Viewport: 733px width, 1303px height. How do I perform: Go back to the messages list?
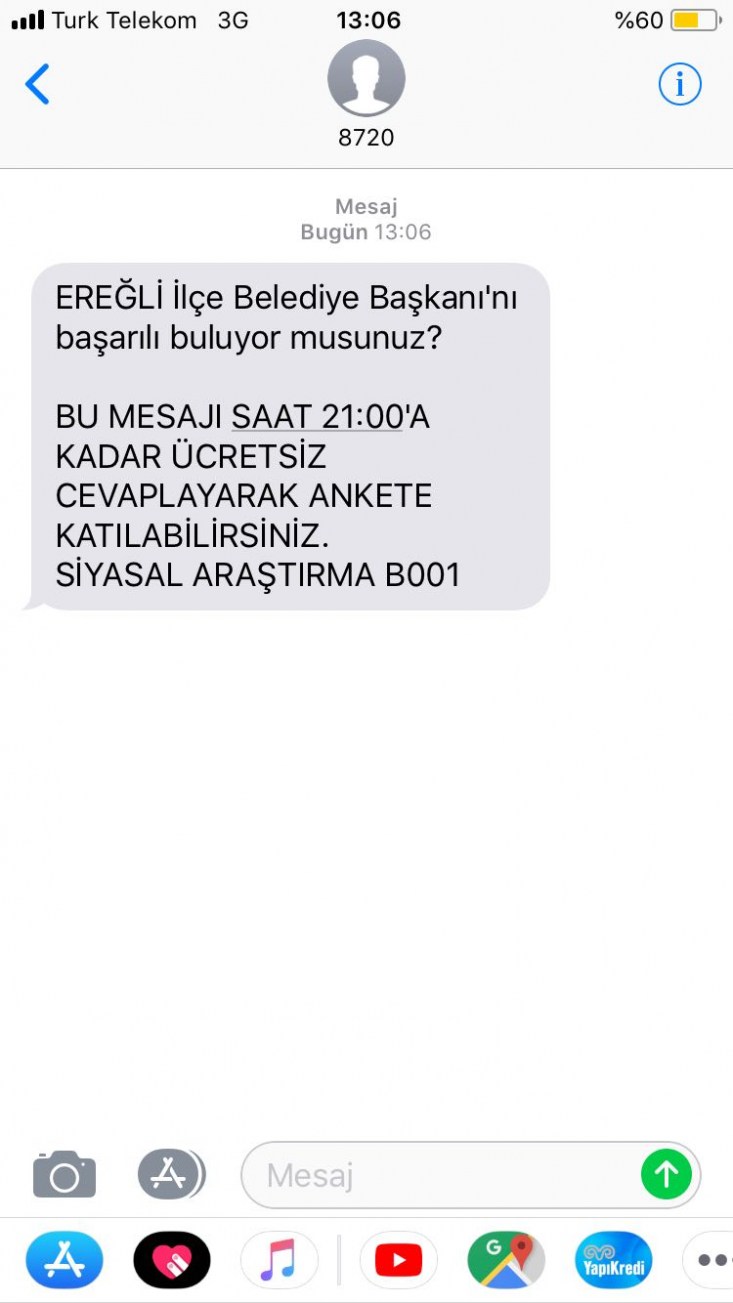37,84
